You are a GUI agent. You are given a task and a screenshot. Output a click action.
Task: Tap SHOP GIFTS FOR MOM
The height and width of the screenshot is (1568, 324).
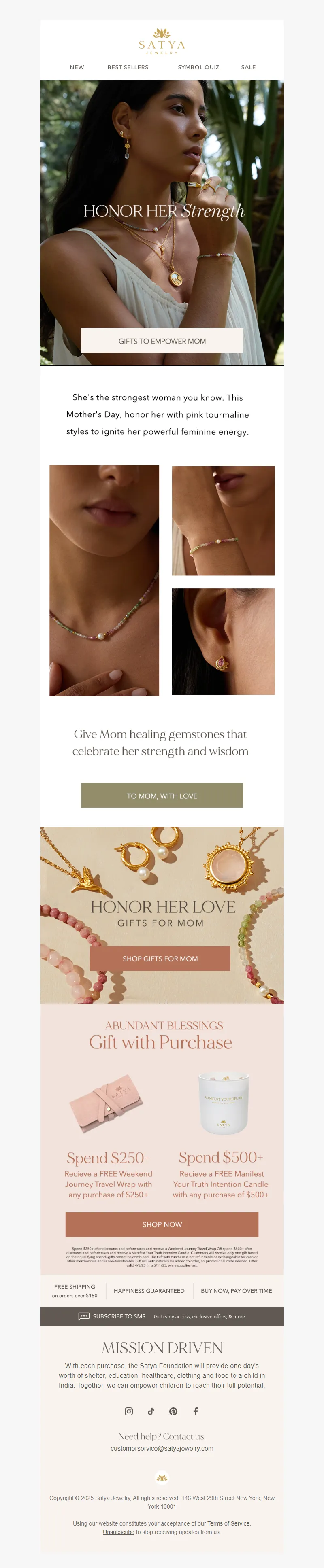pyautogui.click(x=160, y=959)
